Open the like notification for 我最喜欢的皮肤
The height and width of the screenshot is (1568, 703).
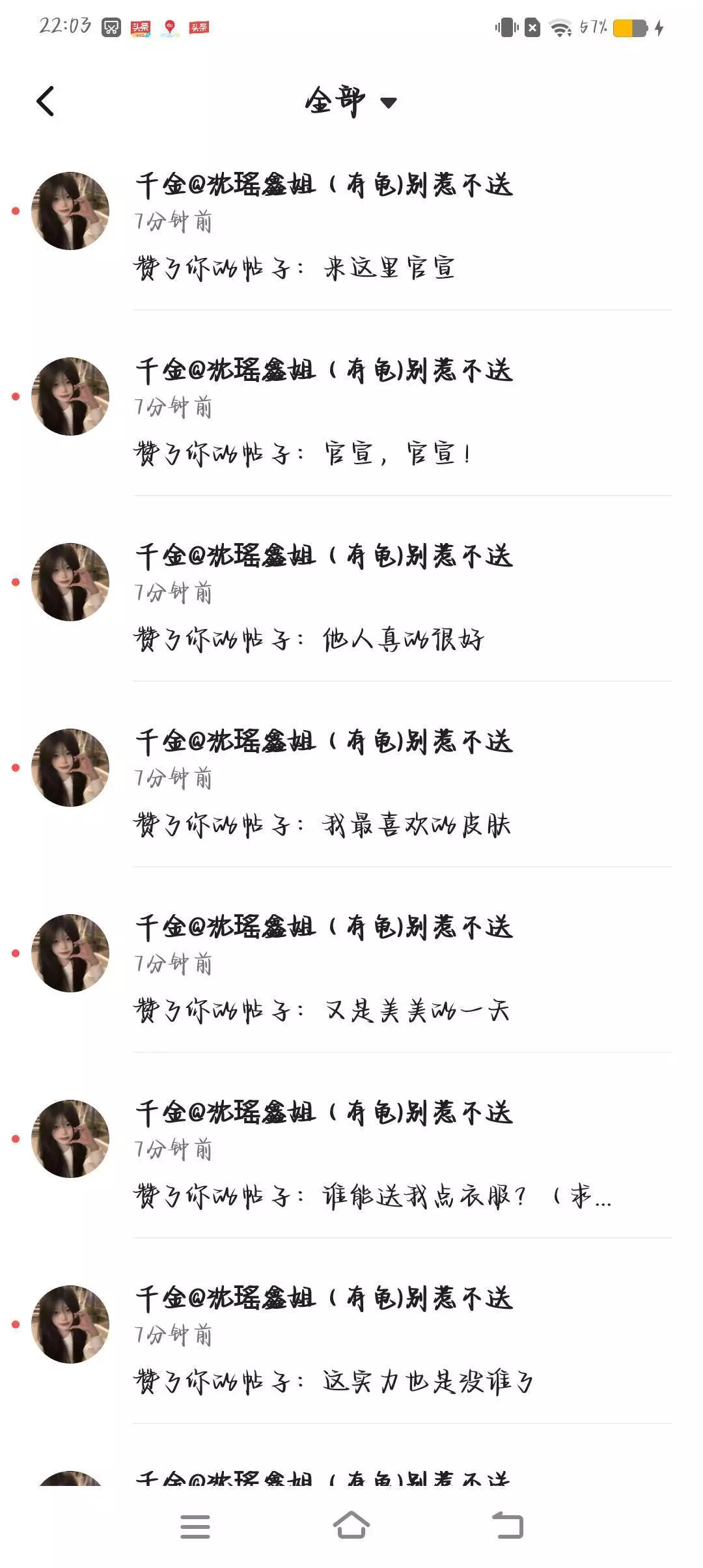point(415,824)
